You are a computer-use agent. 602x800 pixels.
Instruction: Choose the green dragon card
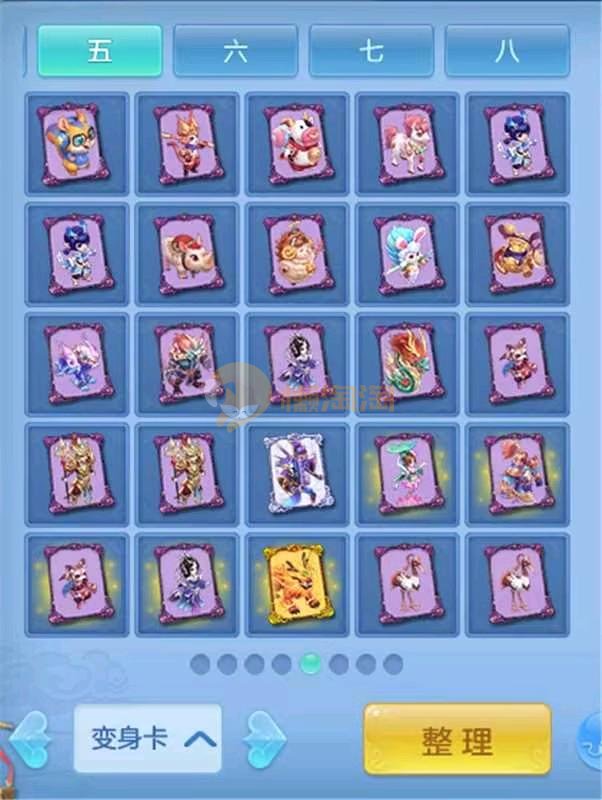(x=407, y=364)
